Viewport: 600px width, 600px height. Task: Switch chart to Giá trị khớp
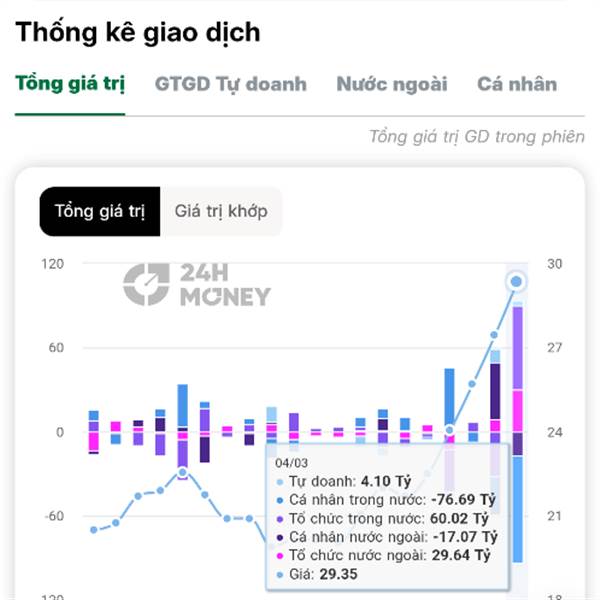tap(221, 211)
